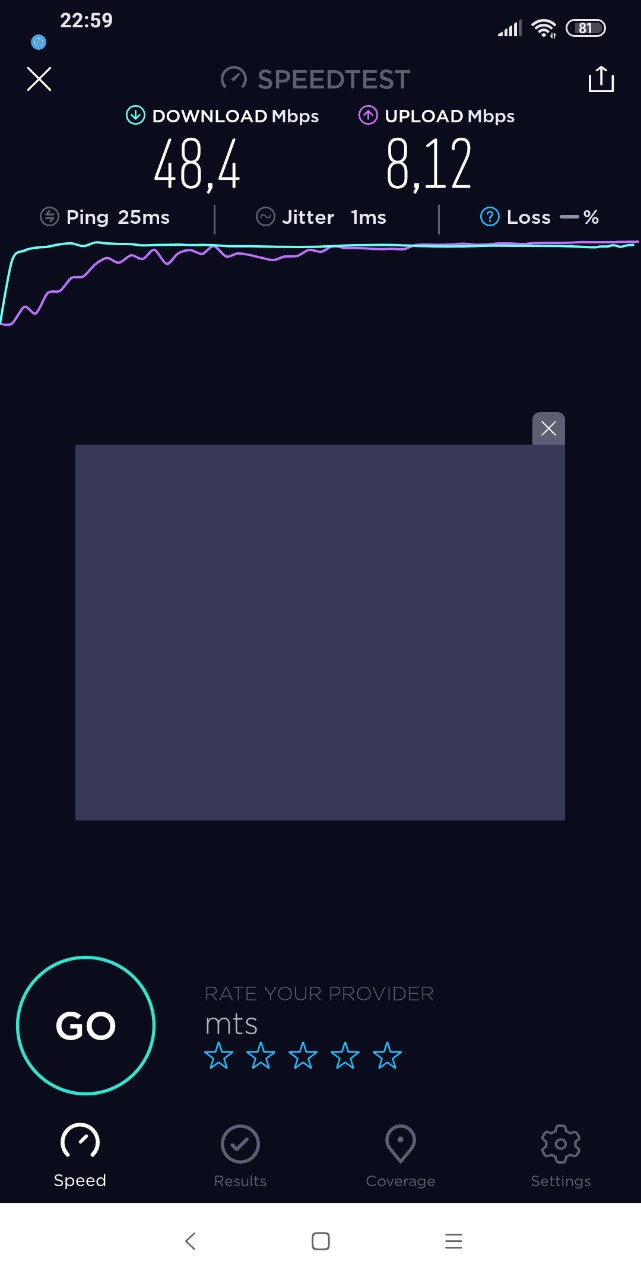The width and height of the screenshot is (641, 1280).
Task: Tap the system back button
Action: 190,1241
